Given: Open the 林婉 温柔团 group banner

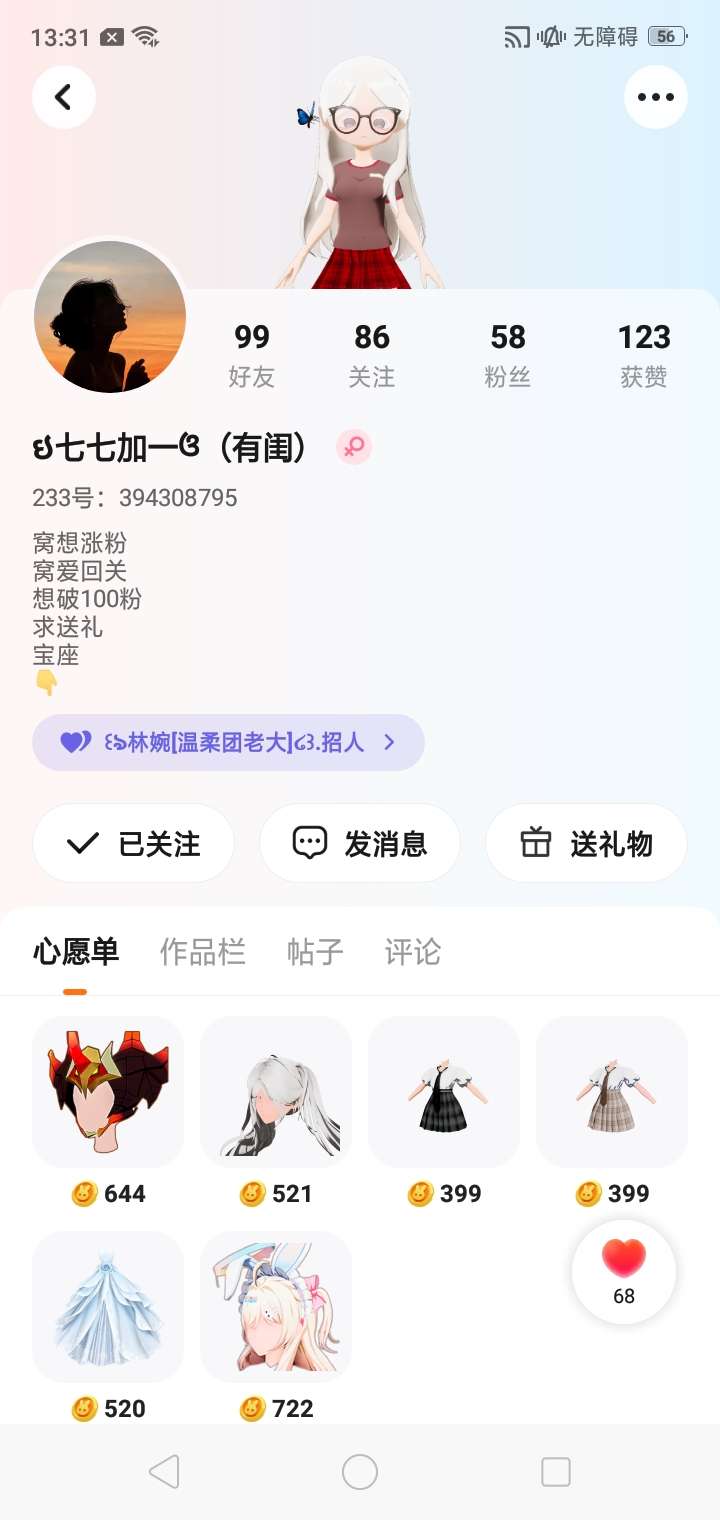Looking at the screenshot, I should 228,743.
